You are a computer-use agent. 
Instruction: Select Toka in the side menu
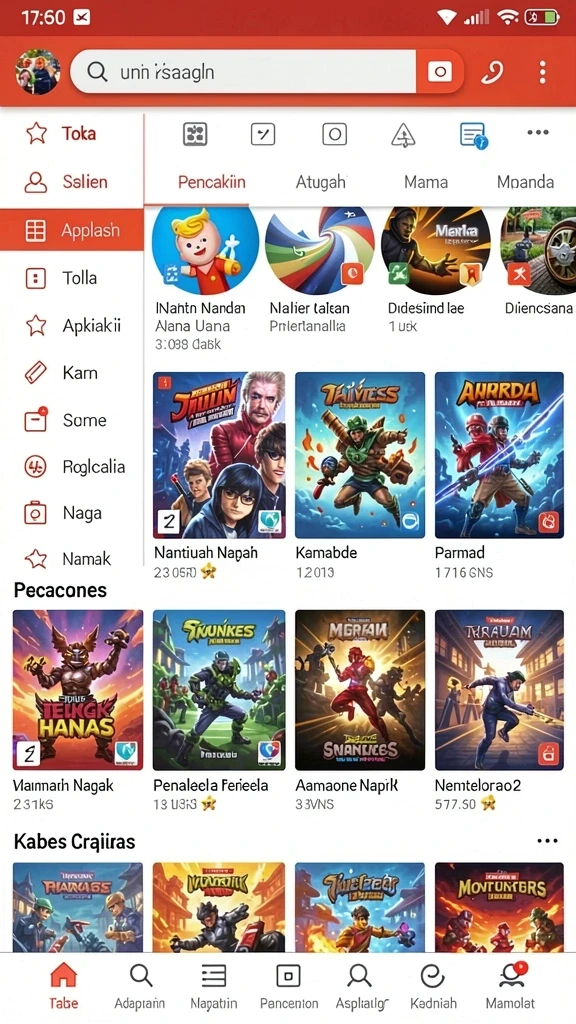[x=72, y=134]
